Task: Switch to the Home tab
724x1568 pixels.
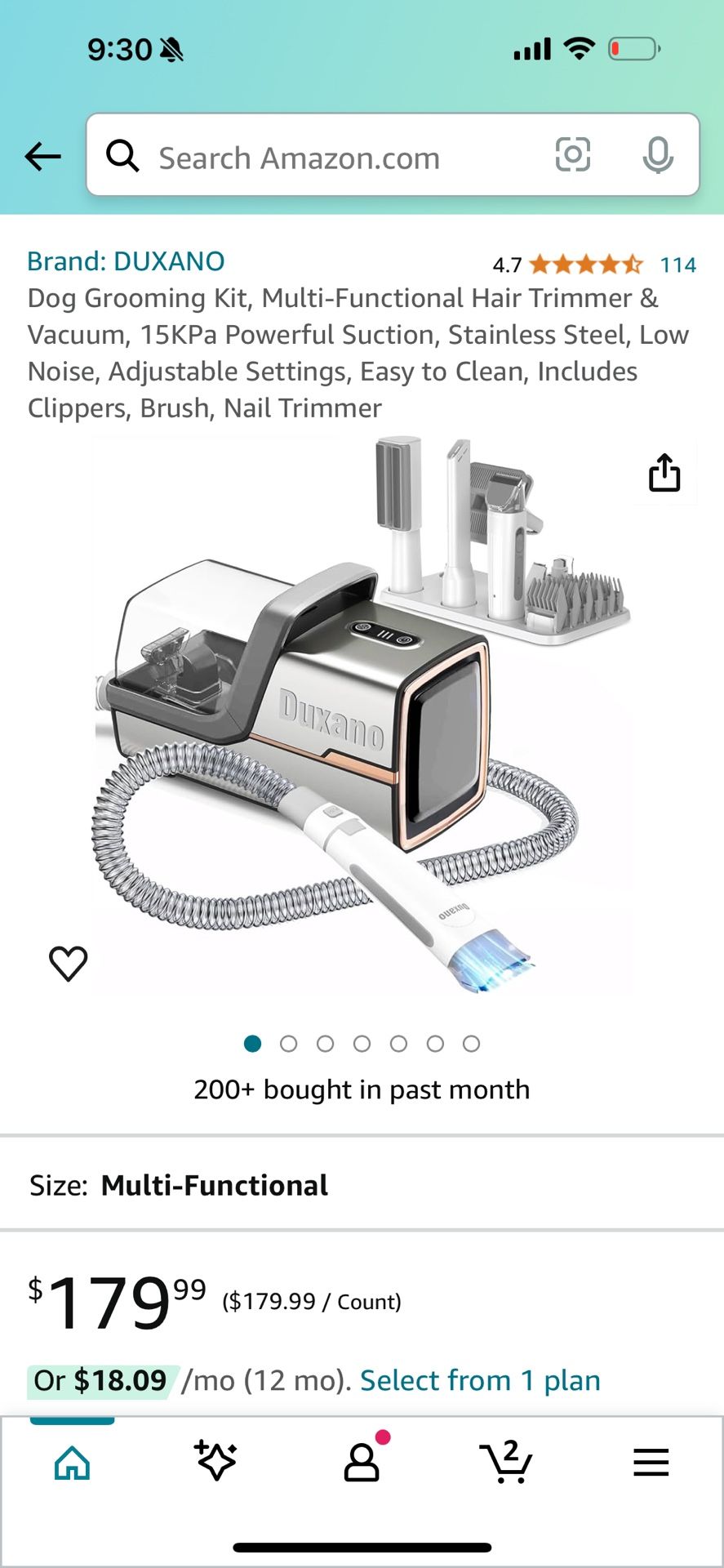Action: point(72,1463)
